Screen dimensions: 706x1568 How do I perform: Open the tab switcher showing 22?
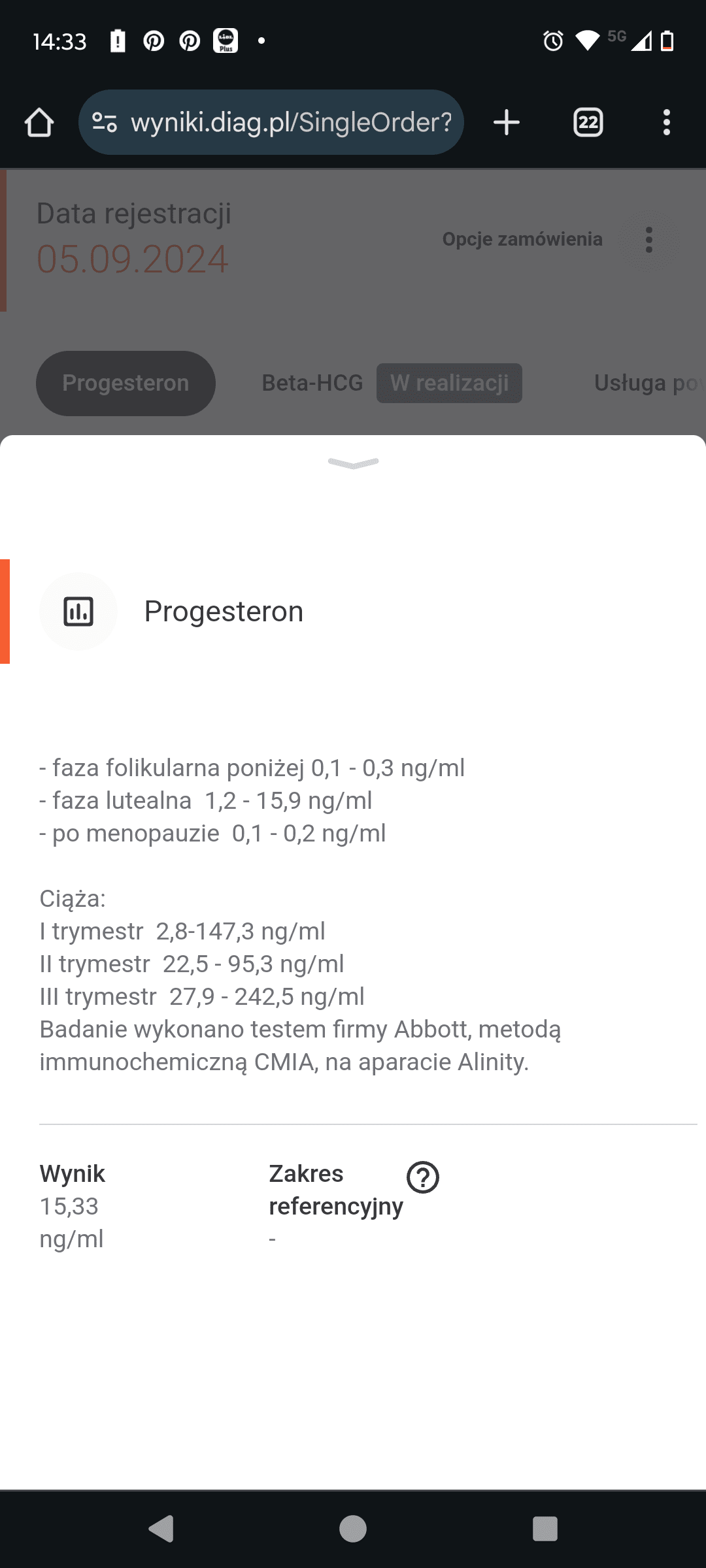point(588,122)
